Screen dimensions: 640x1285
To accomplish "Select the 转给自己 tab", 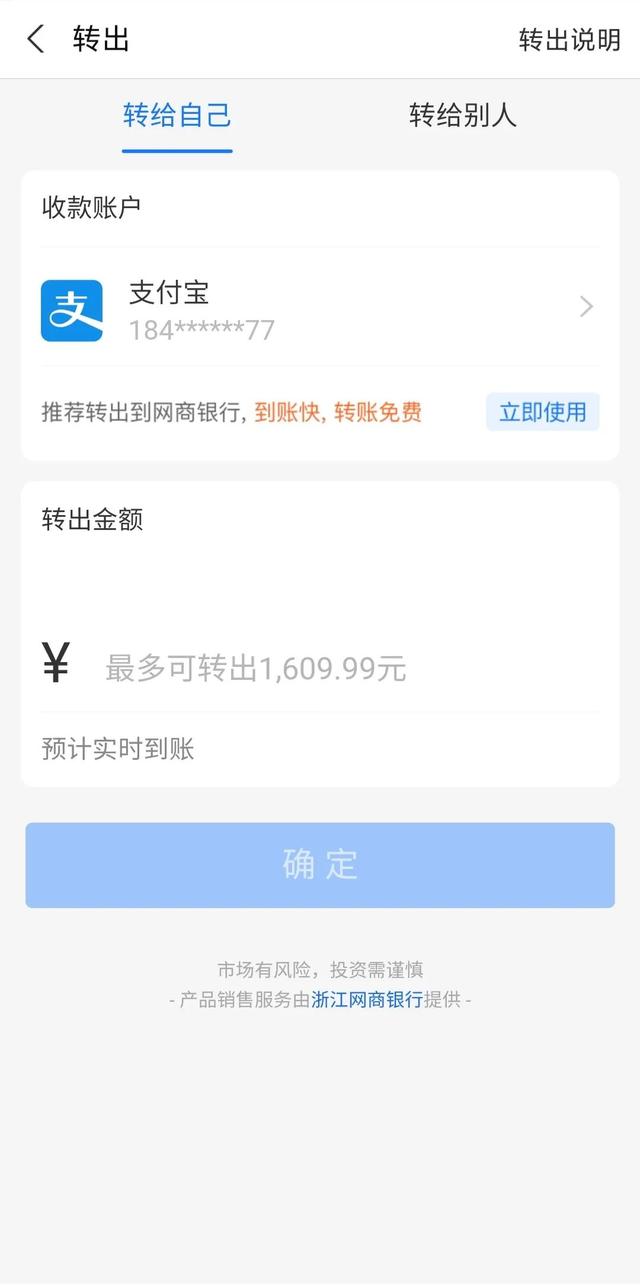I will coord(177,115).
